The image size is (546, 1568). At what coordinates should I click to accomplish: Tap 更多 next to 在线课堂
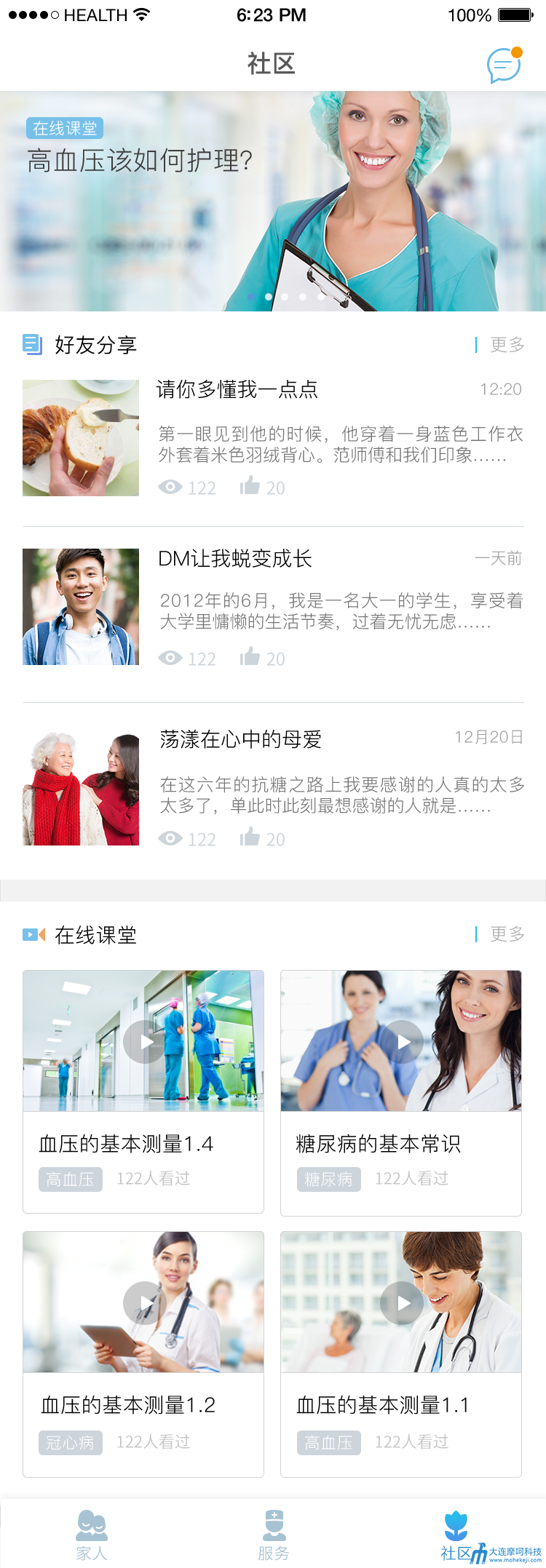pos(506,934)
